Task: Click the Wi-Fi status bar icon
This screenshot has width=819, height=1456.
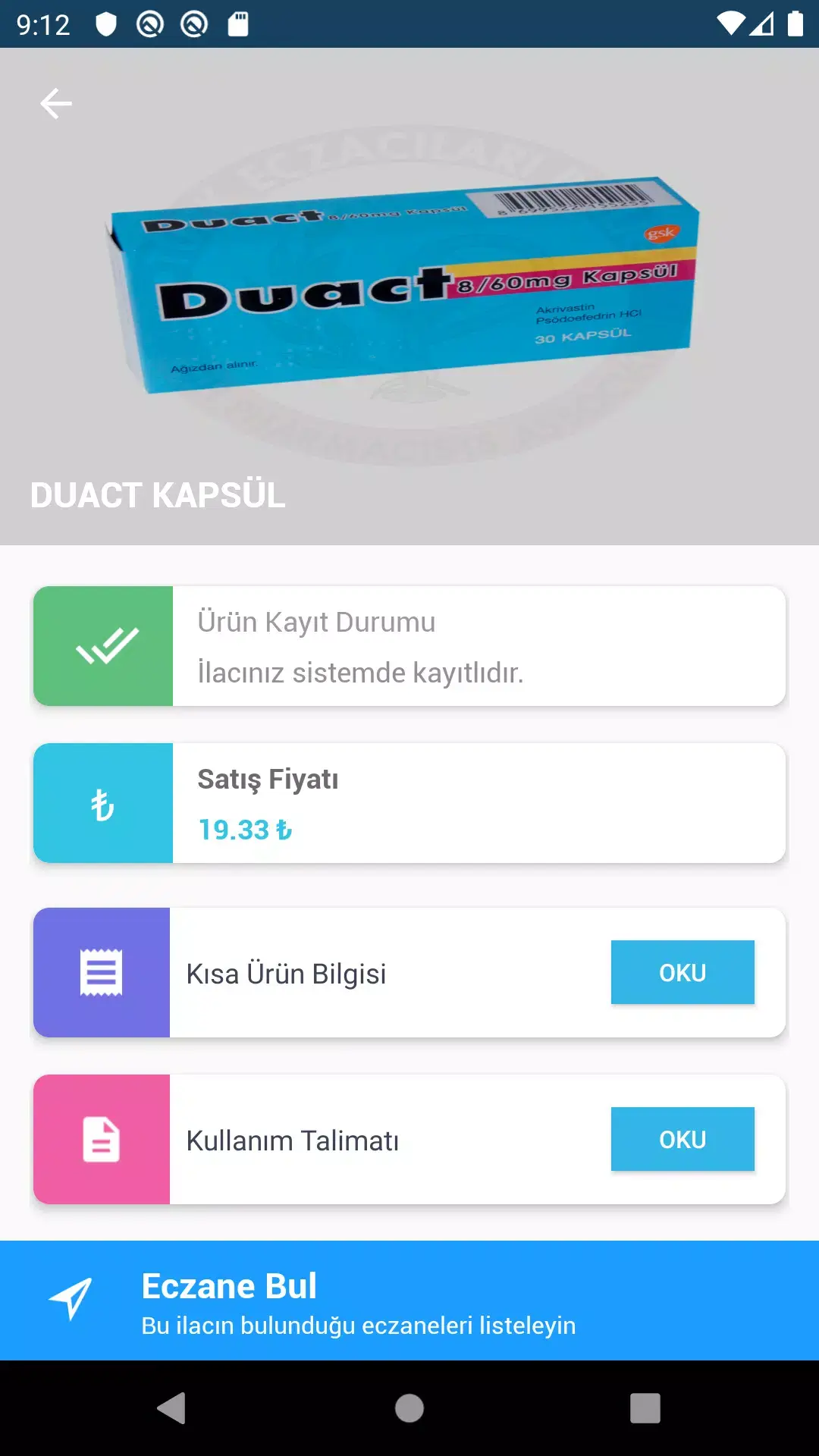Action: click(730, 23)
